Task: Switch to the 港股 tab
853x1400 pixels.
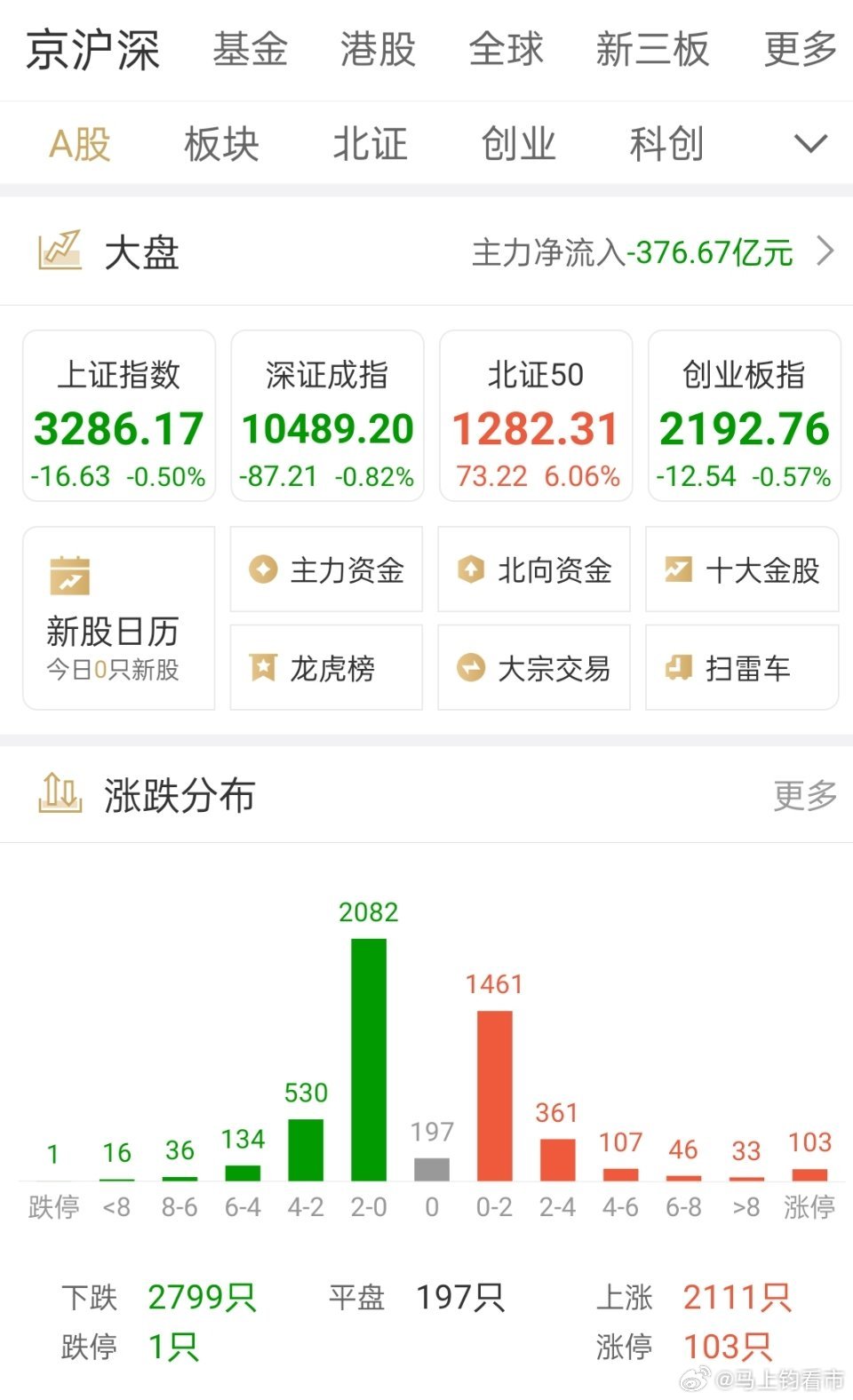Action: 379,49
